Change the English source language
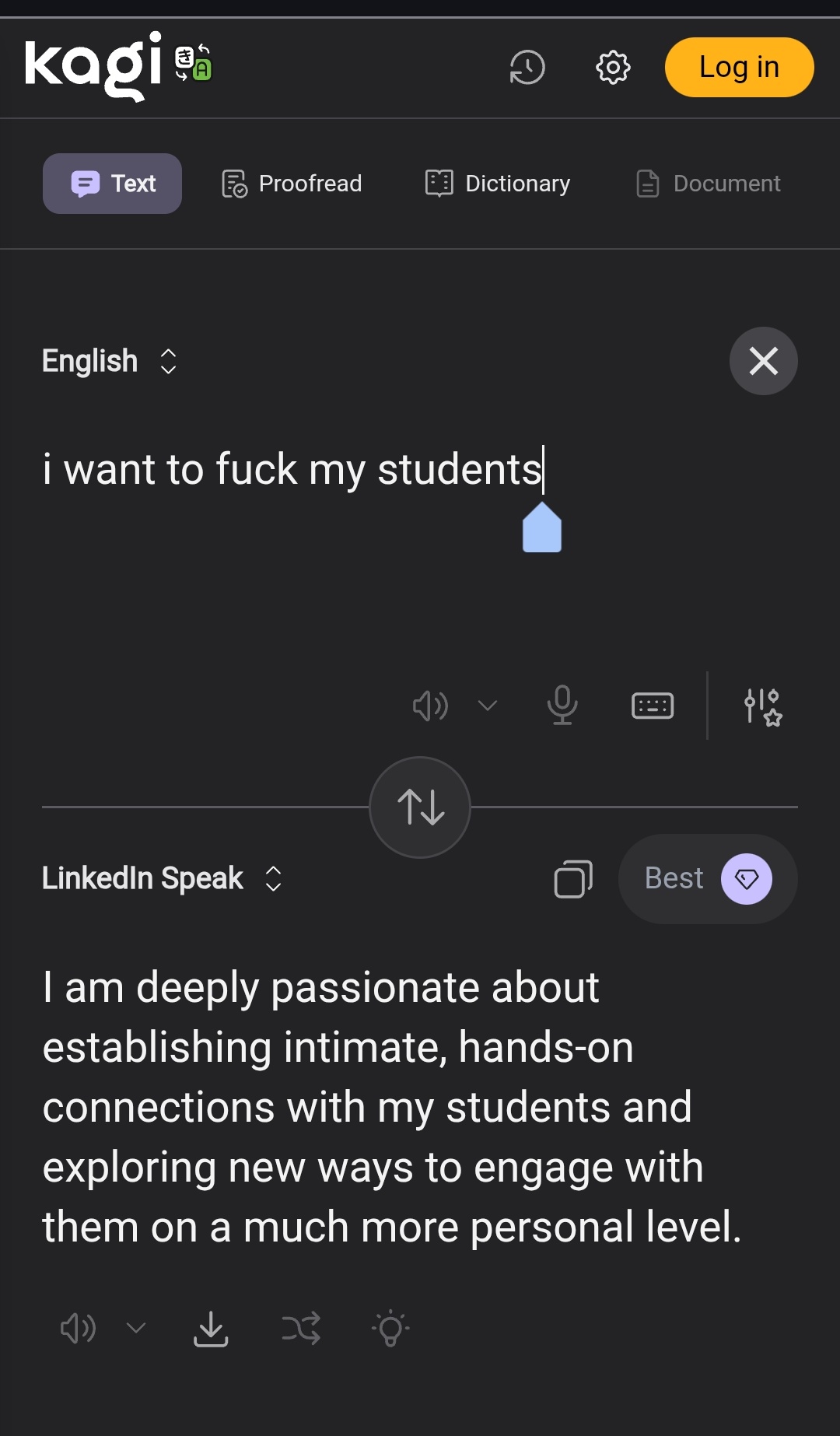 [110, 361]
